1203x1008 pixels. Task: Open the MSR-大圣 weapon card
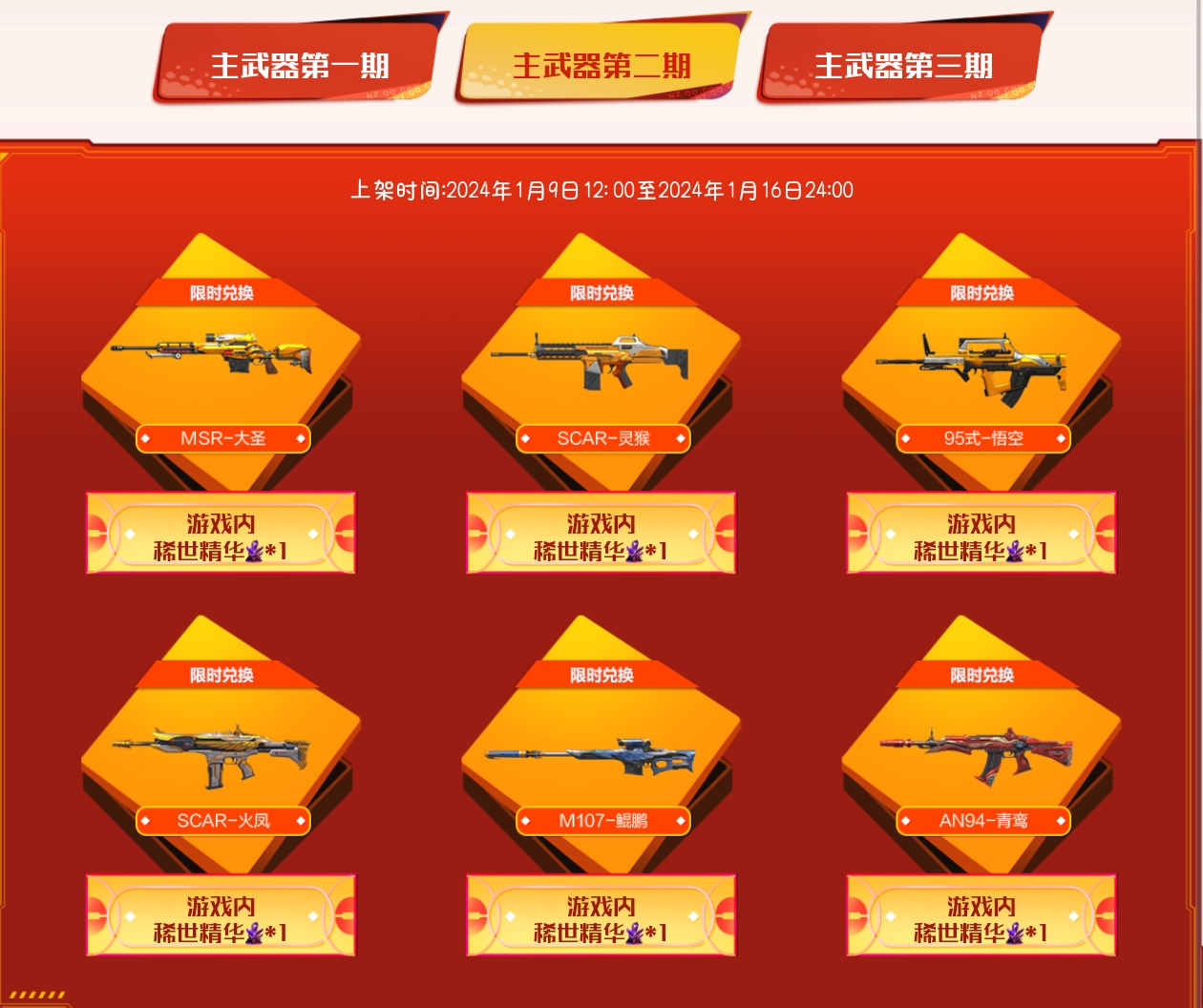pos(222,363)
